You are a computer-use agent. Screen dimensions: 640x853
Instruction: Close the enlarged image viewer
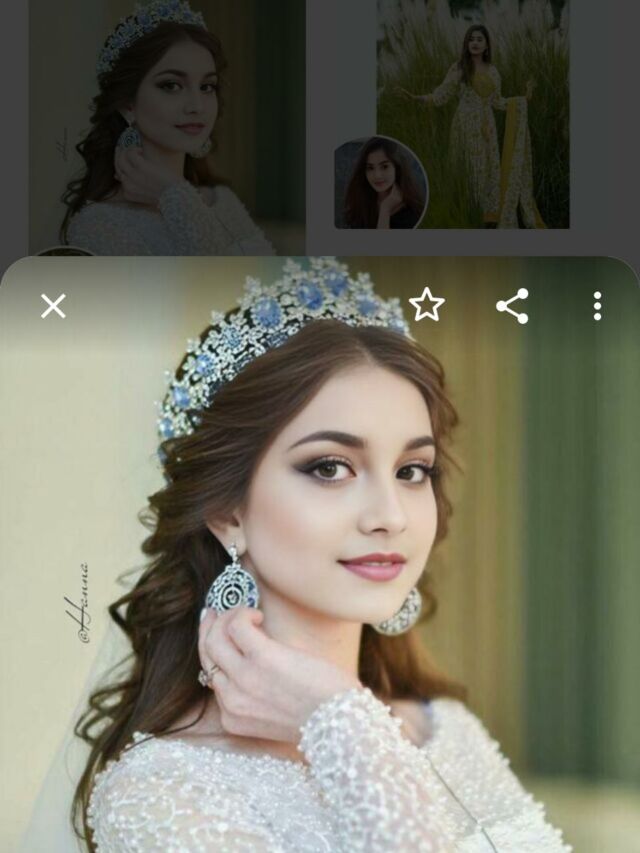53,306
